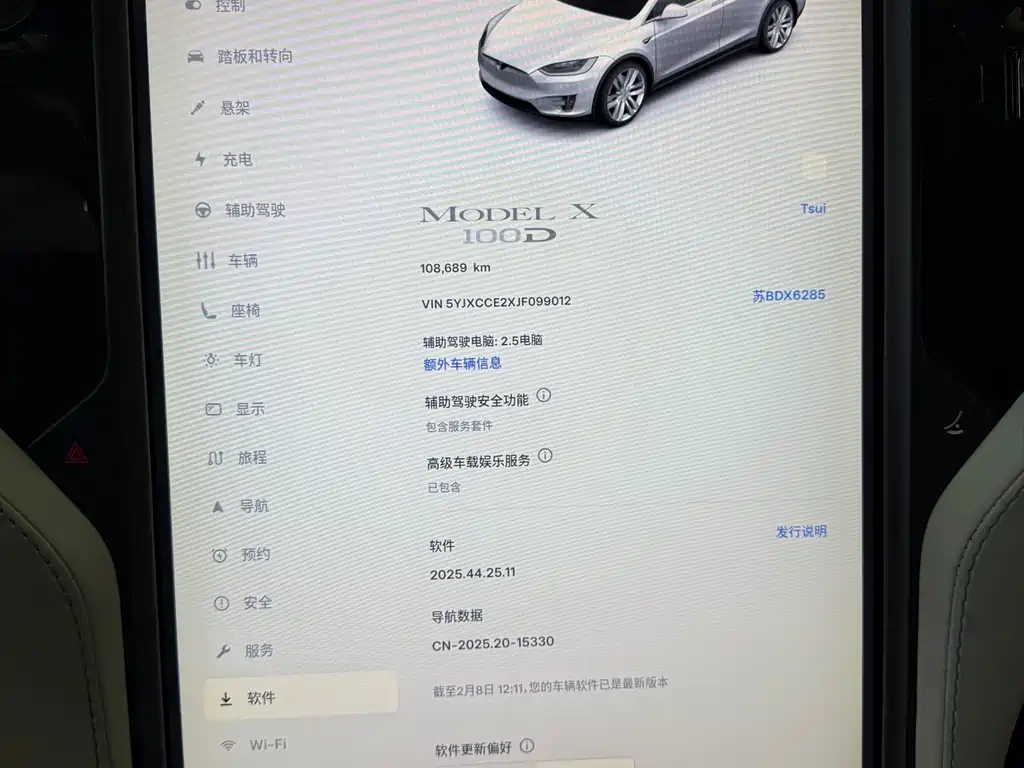Tap the license plate 苏BDX6285

[x=788, y=296]
